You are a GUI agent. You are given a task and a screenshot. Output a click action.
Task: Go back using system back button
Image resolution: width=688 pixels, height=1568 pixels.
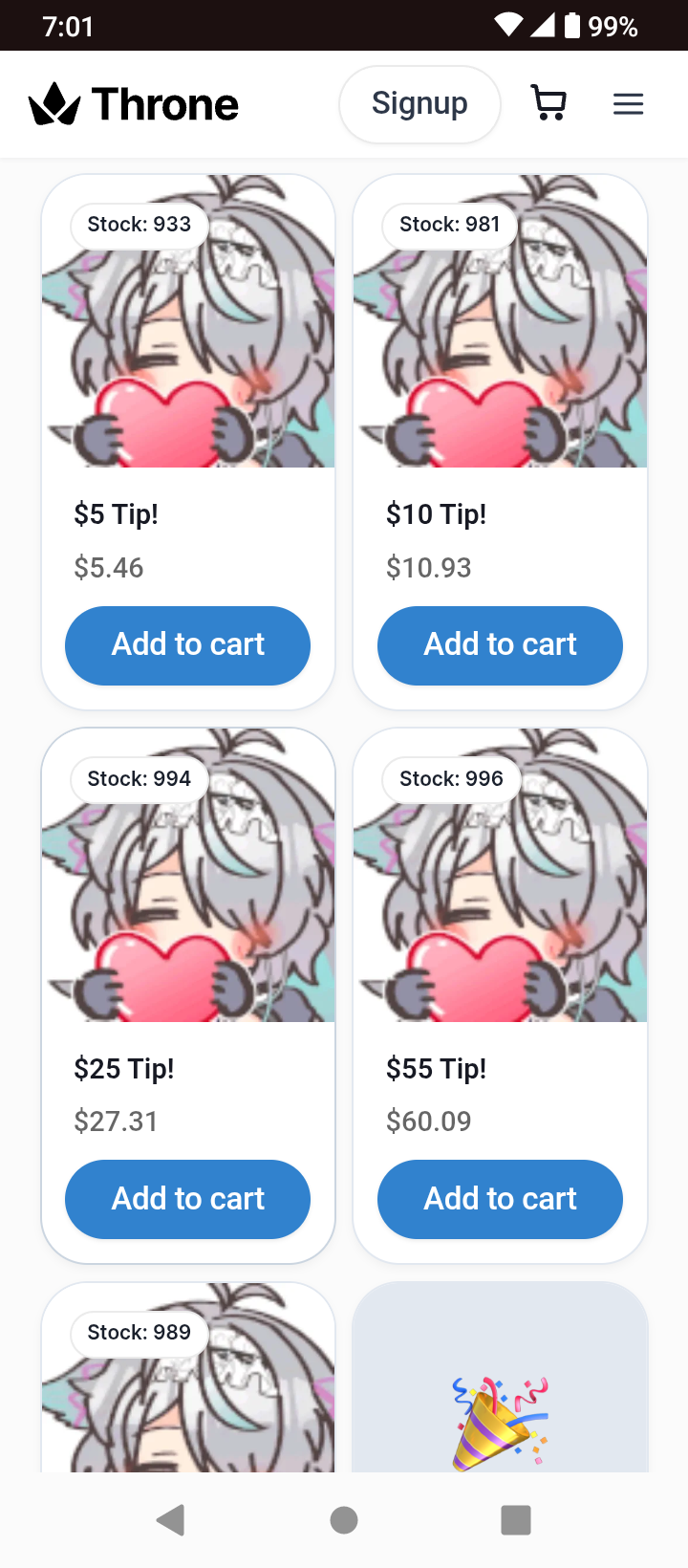coord(171,1519)
